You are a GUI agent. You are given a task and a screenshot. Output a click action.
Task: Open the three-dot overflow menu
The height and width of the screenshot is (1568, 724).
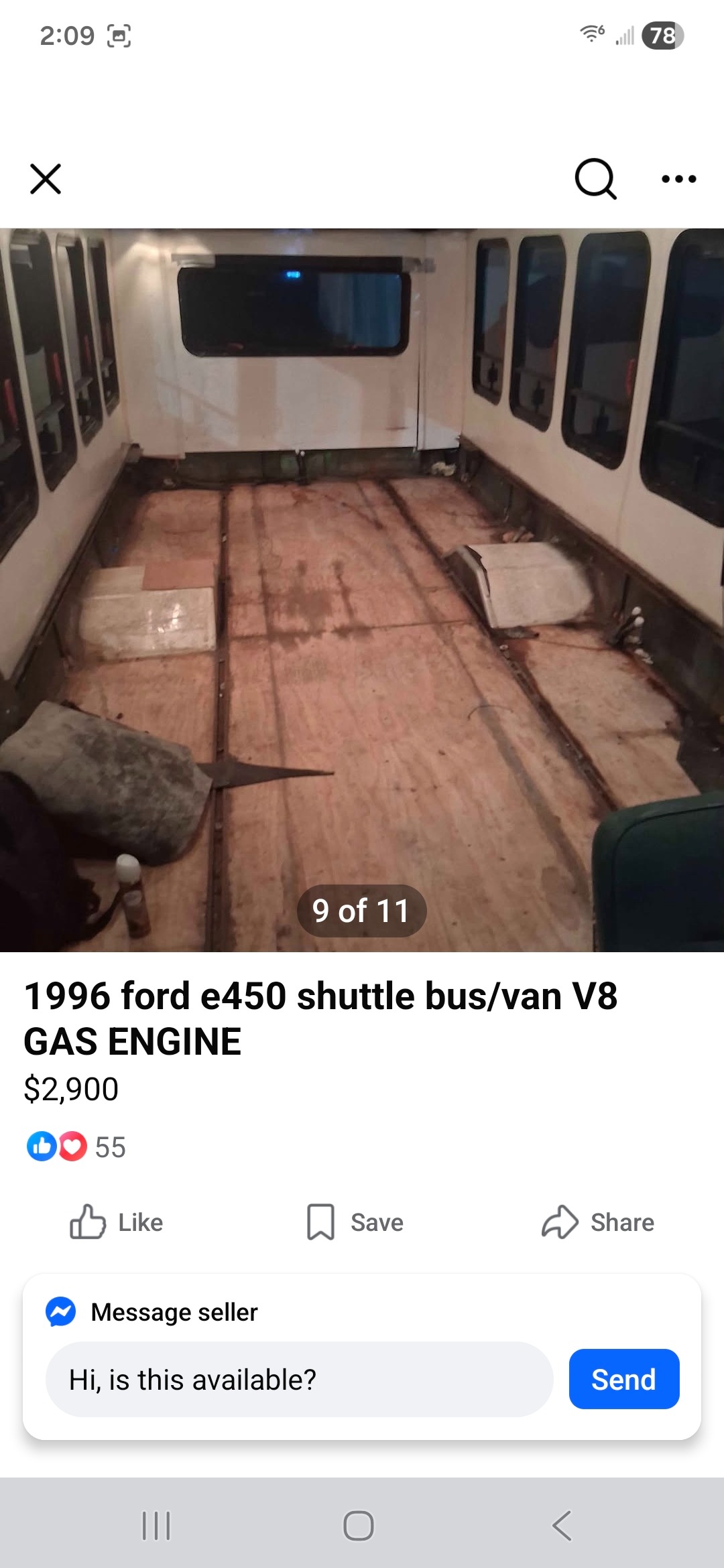pyautogui.click(x=678, y=179)
